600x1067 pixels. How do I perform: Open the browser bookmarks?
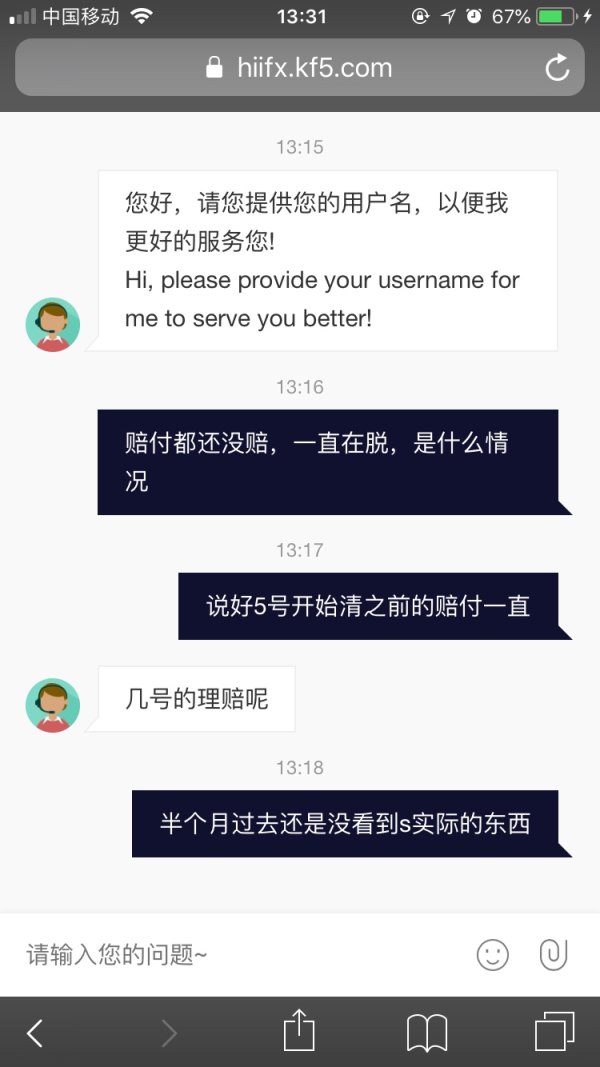point(427,1033)
